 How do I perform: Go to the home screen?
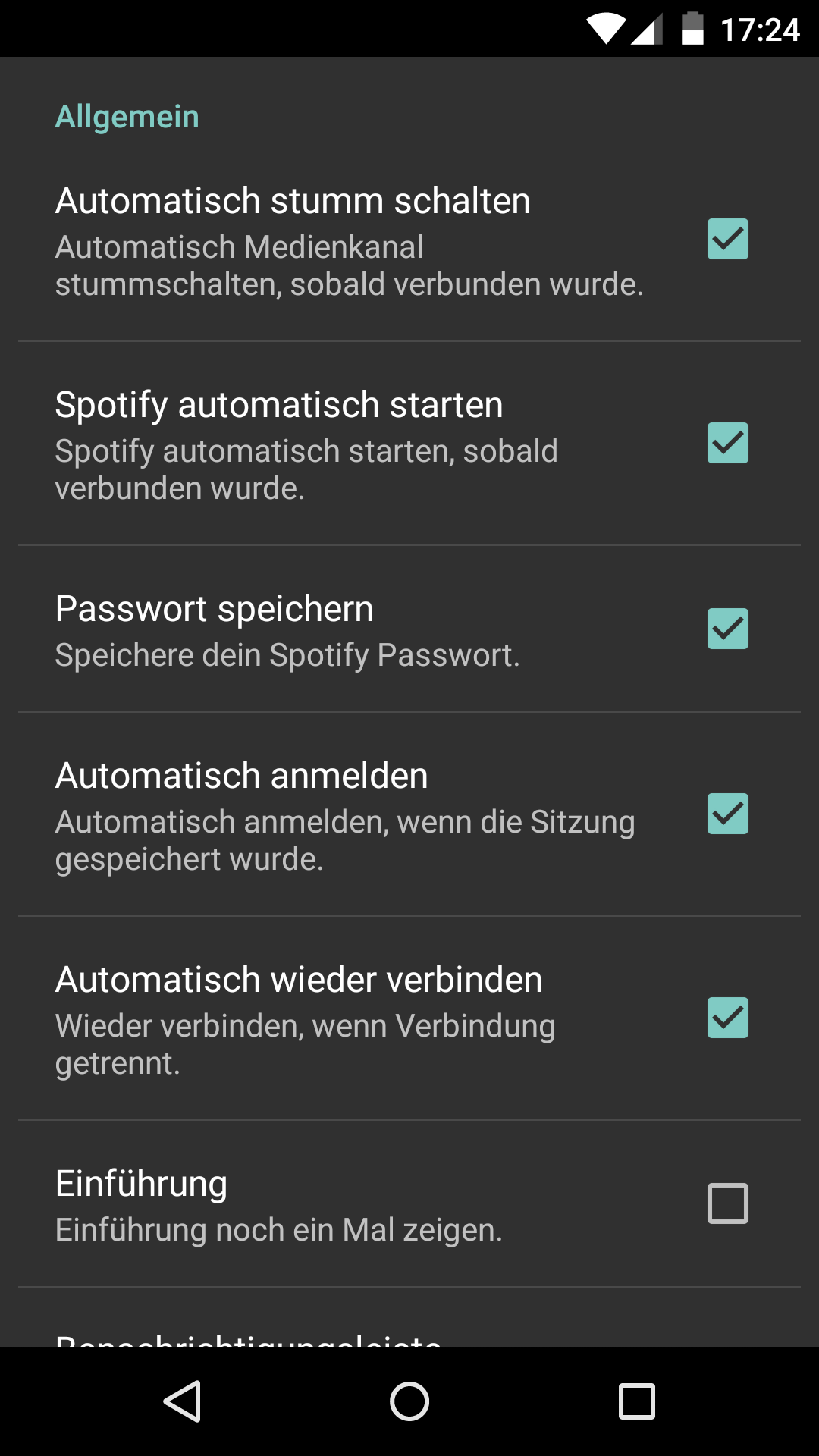409,1401
